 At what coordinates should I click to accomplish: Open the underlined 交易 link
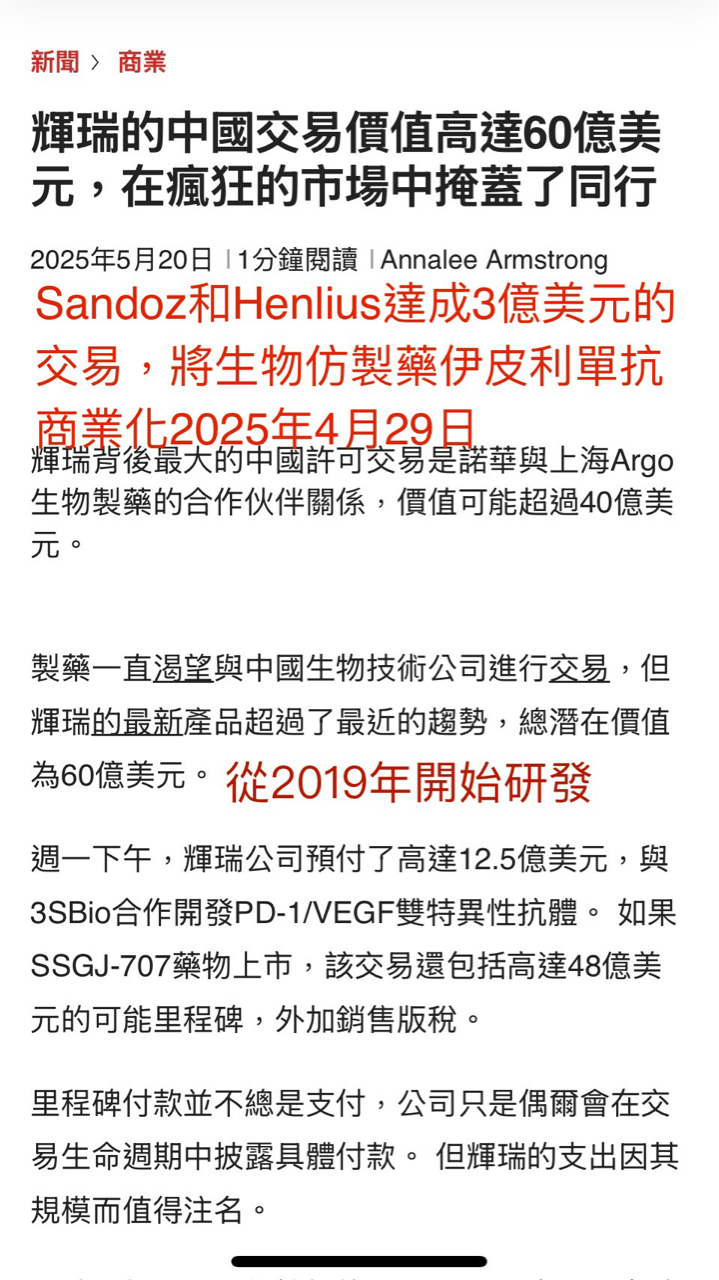(x=579, y=668)
